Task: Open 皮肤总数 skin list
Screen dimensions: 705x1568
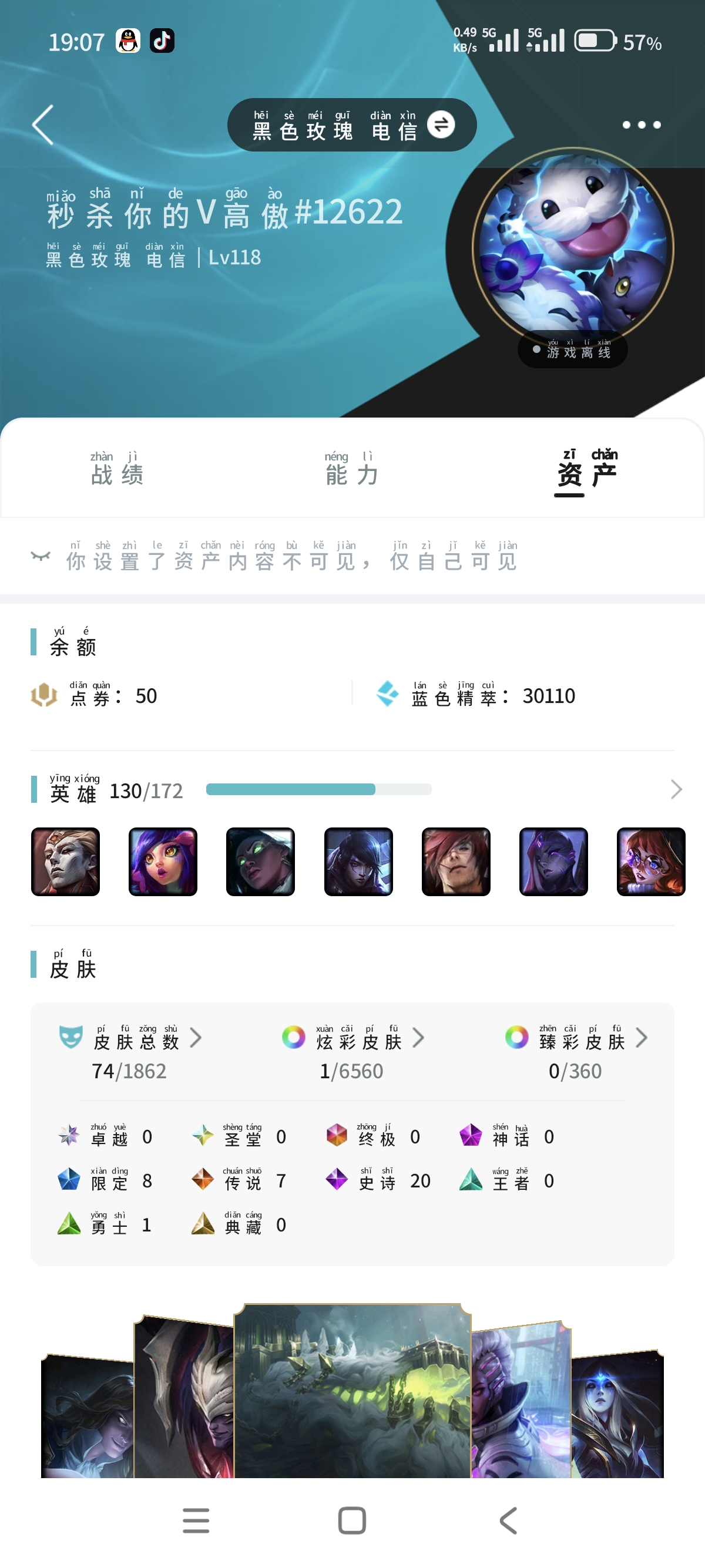Action: click(147, 1039)
